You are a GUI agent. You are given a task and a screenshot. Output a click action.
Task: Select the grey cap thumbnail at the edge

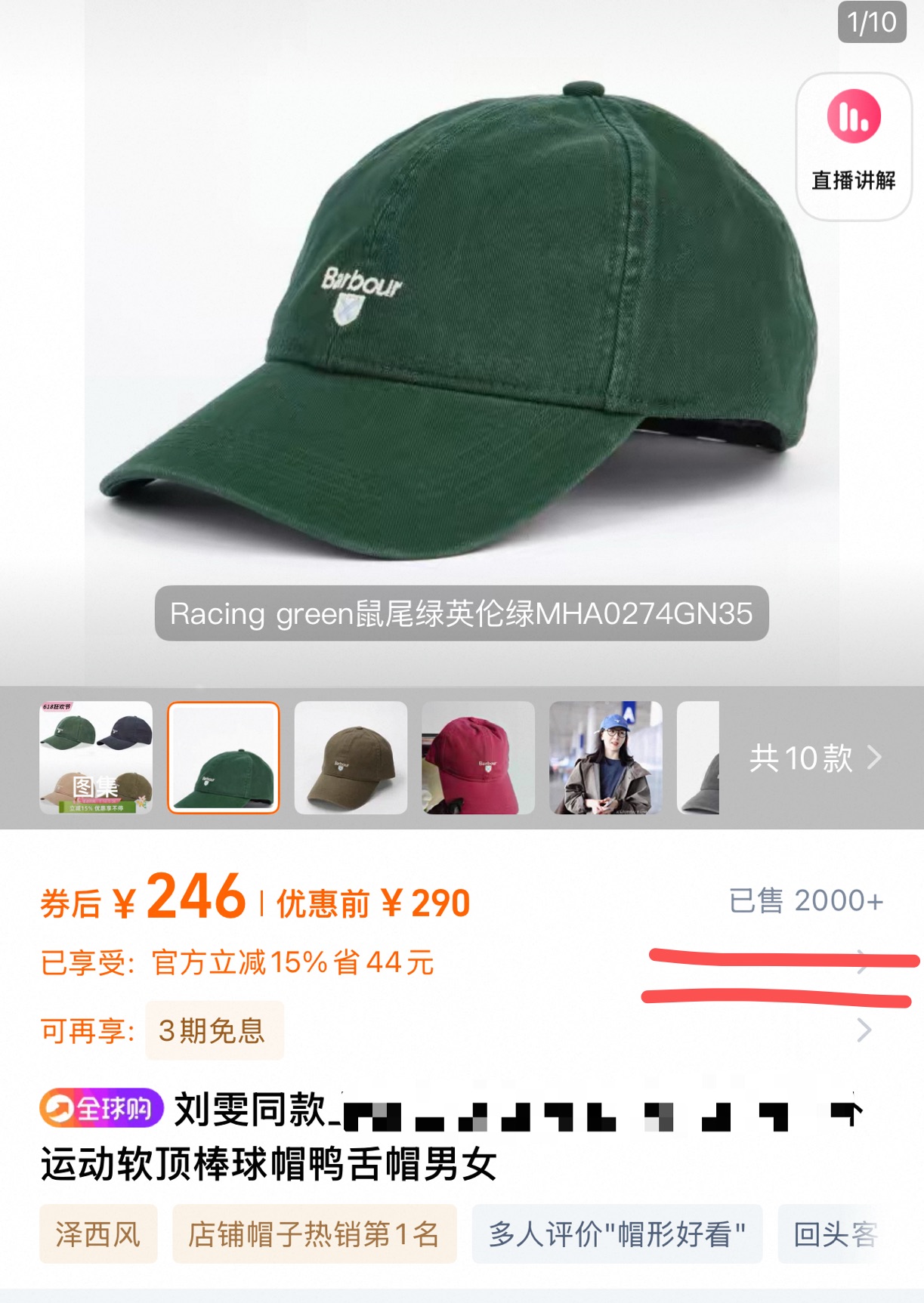pyautogui.click(x=698, y=758)
